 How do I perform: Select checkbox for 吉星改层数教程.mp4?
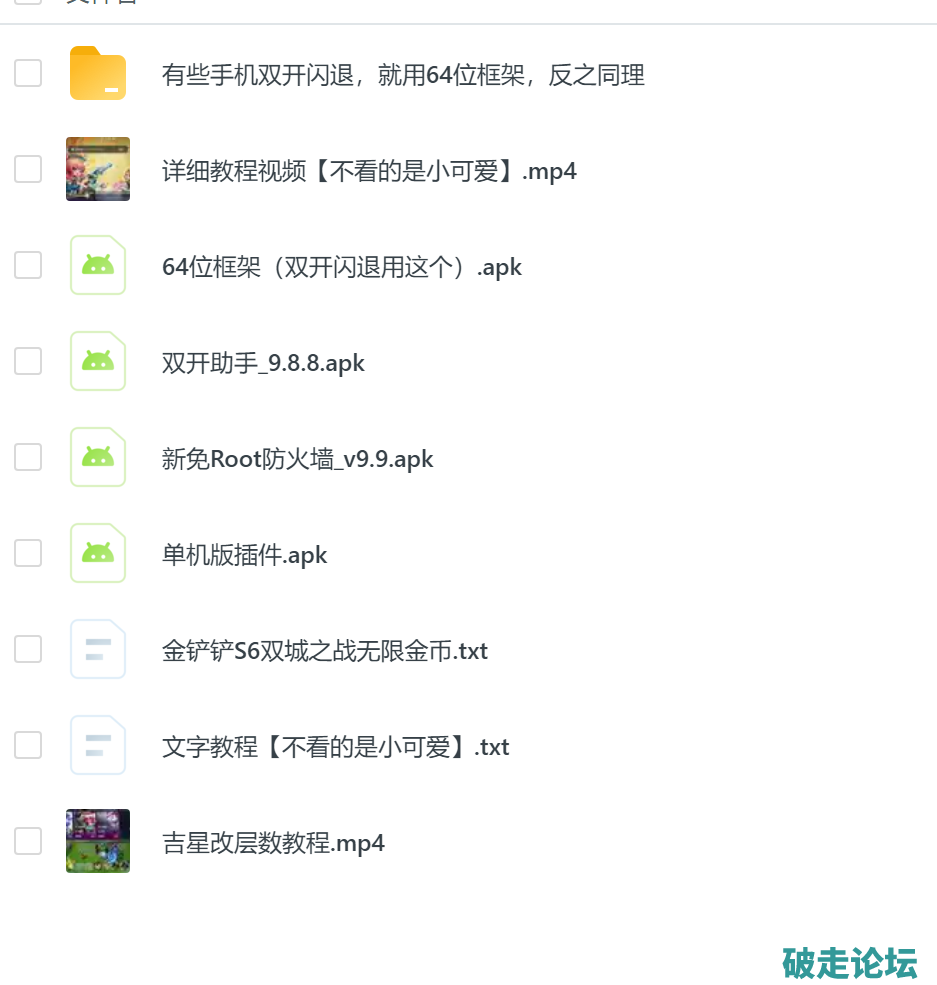(28, 841)
